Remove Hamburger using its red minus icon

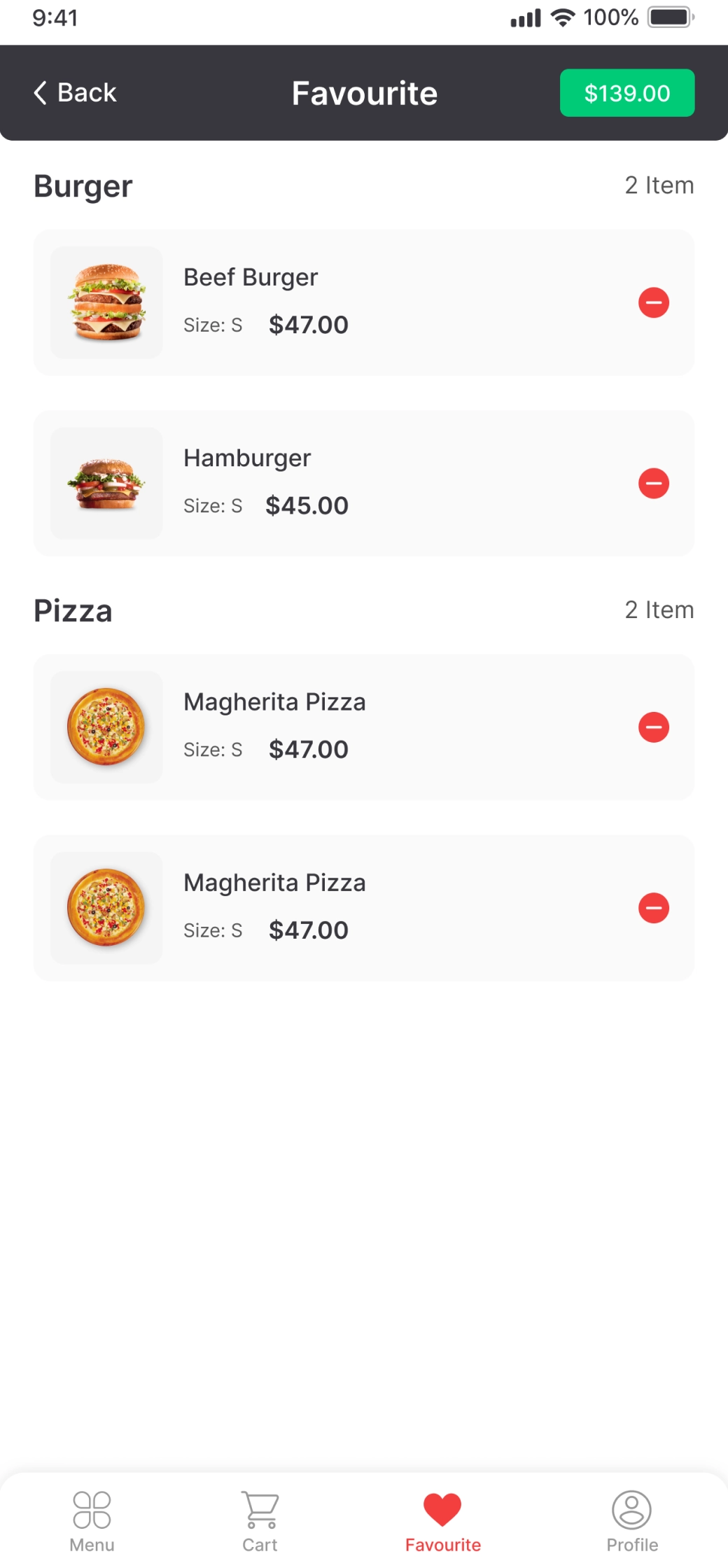[x=654, y=482]
